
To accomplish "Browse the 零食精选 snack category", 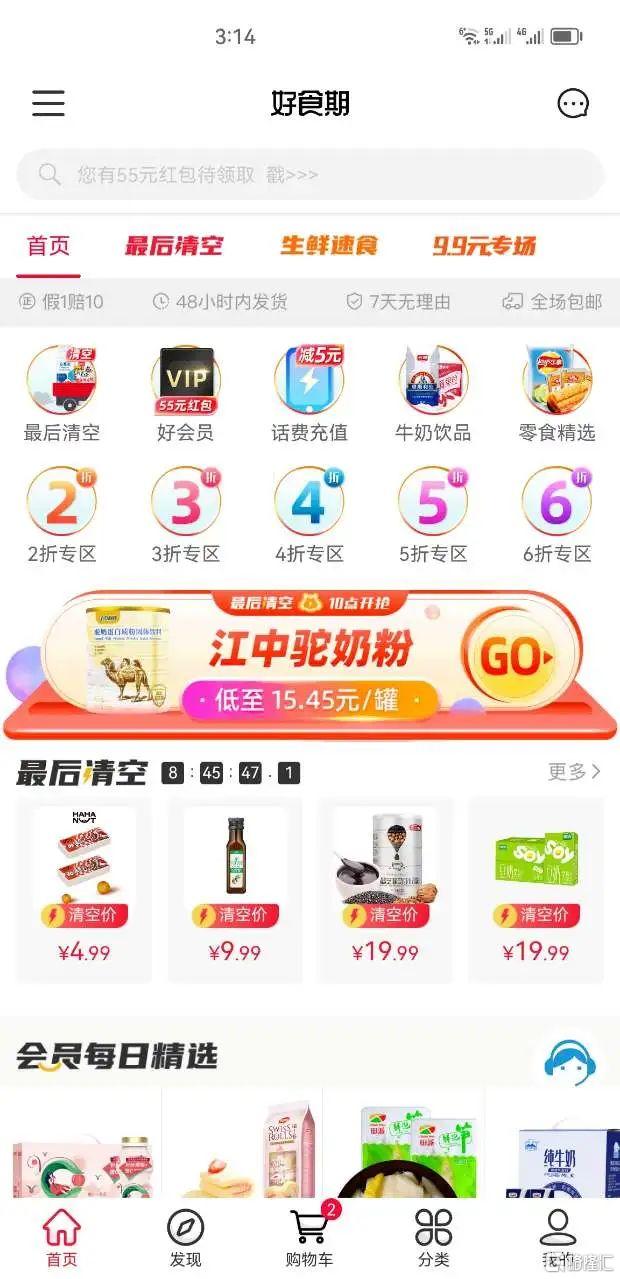I will 557,394.
